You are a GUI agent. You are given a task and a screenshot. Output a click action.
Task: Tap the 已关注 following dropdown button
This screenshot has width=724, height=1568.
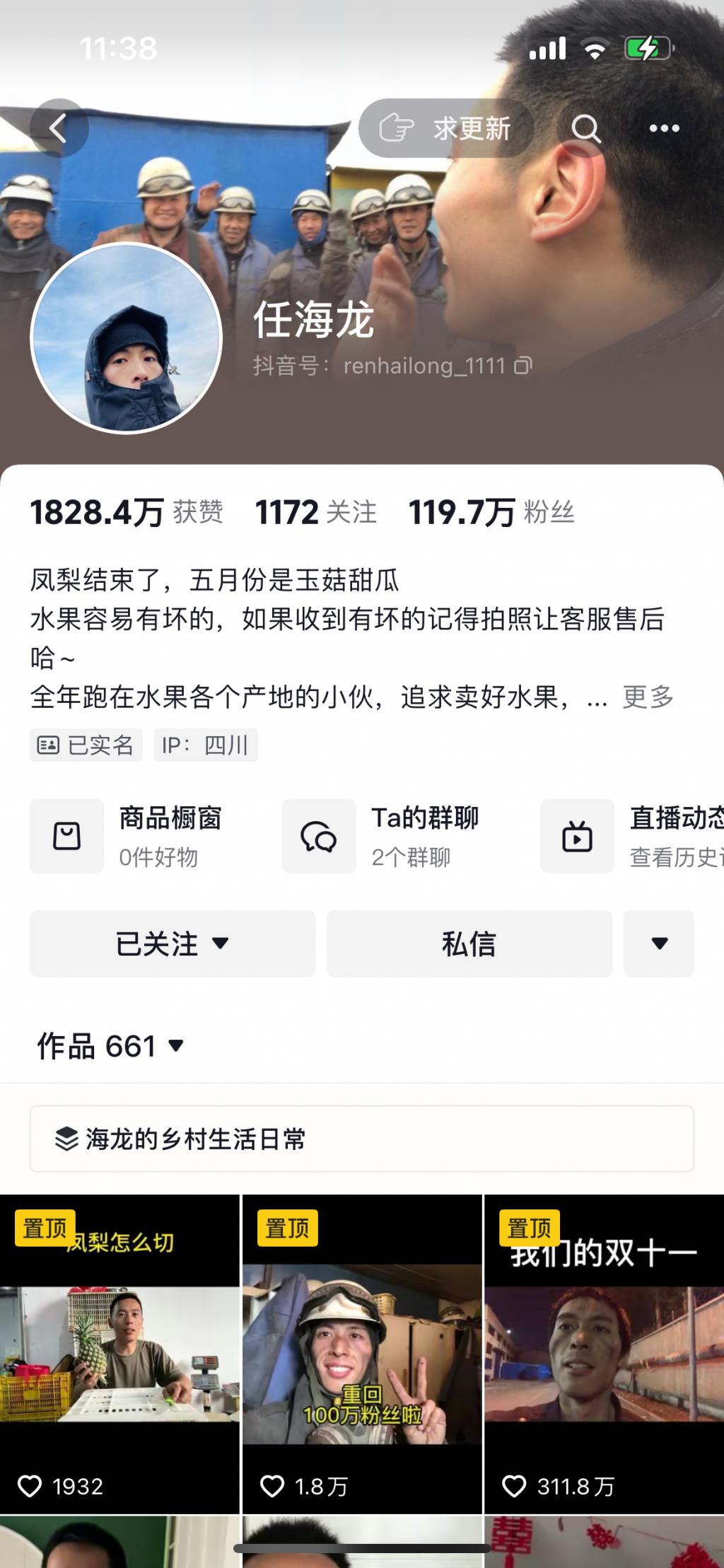[x=172, y=943]
